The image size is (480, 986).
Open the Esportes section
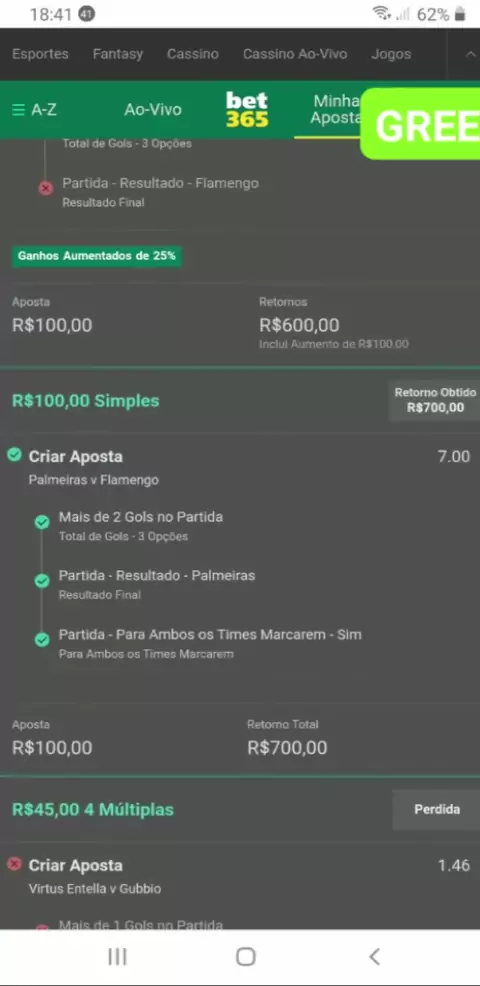pyautogui.click(x=40, y=54)
